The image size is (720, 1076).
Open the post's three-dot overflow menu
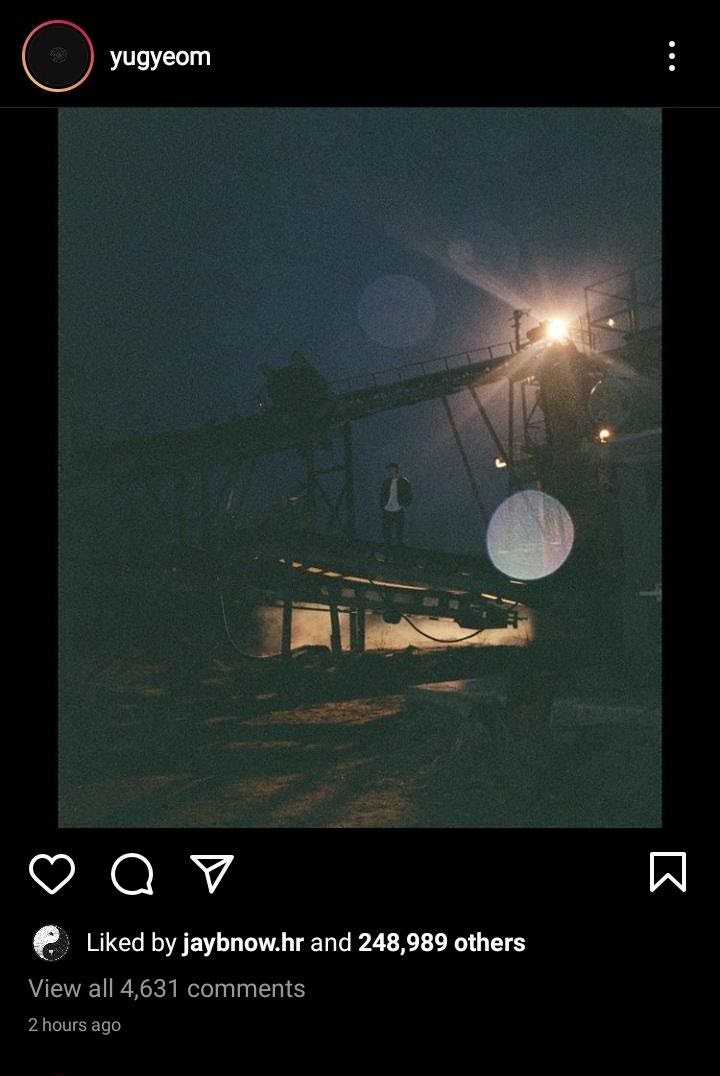[x=671, y=56]
